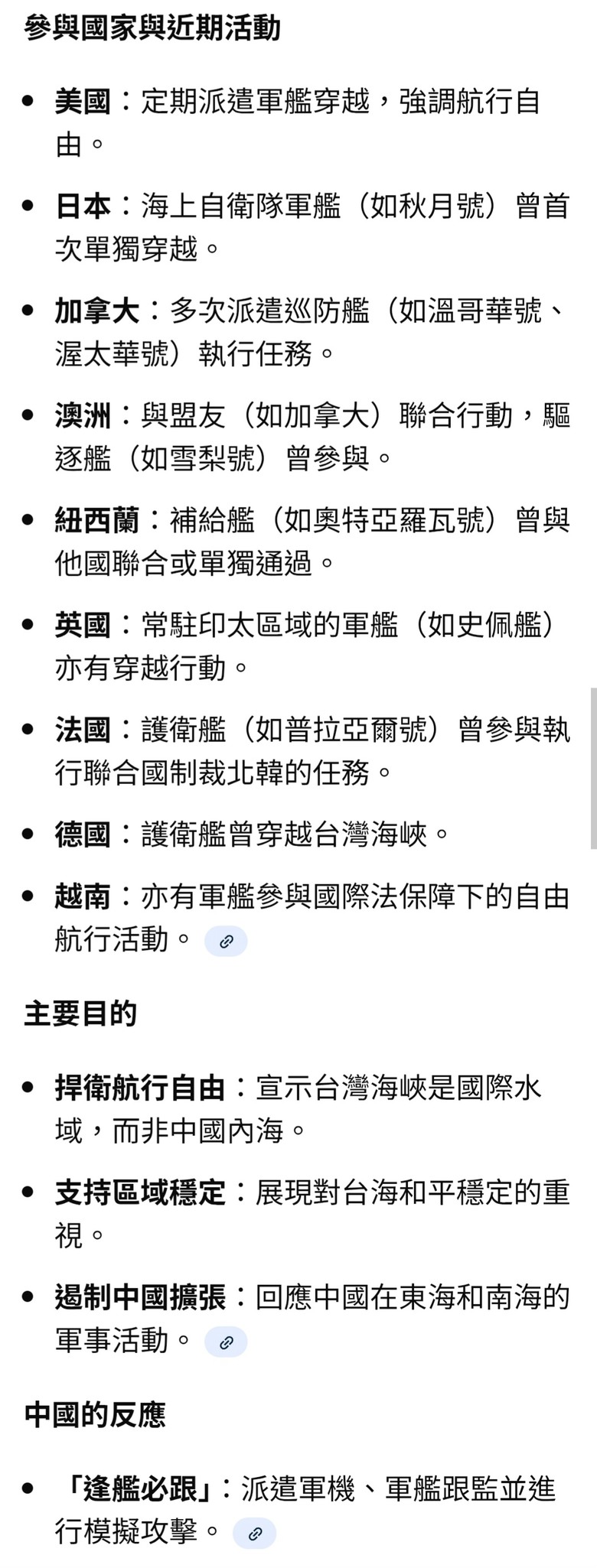Open the source link after 遏制中國擴張
This screenshot has height=1568, width=597.
(x=226, y=1342)
